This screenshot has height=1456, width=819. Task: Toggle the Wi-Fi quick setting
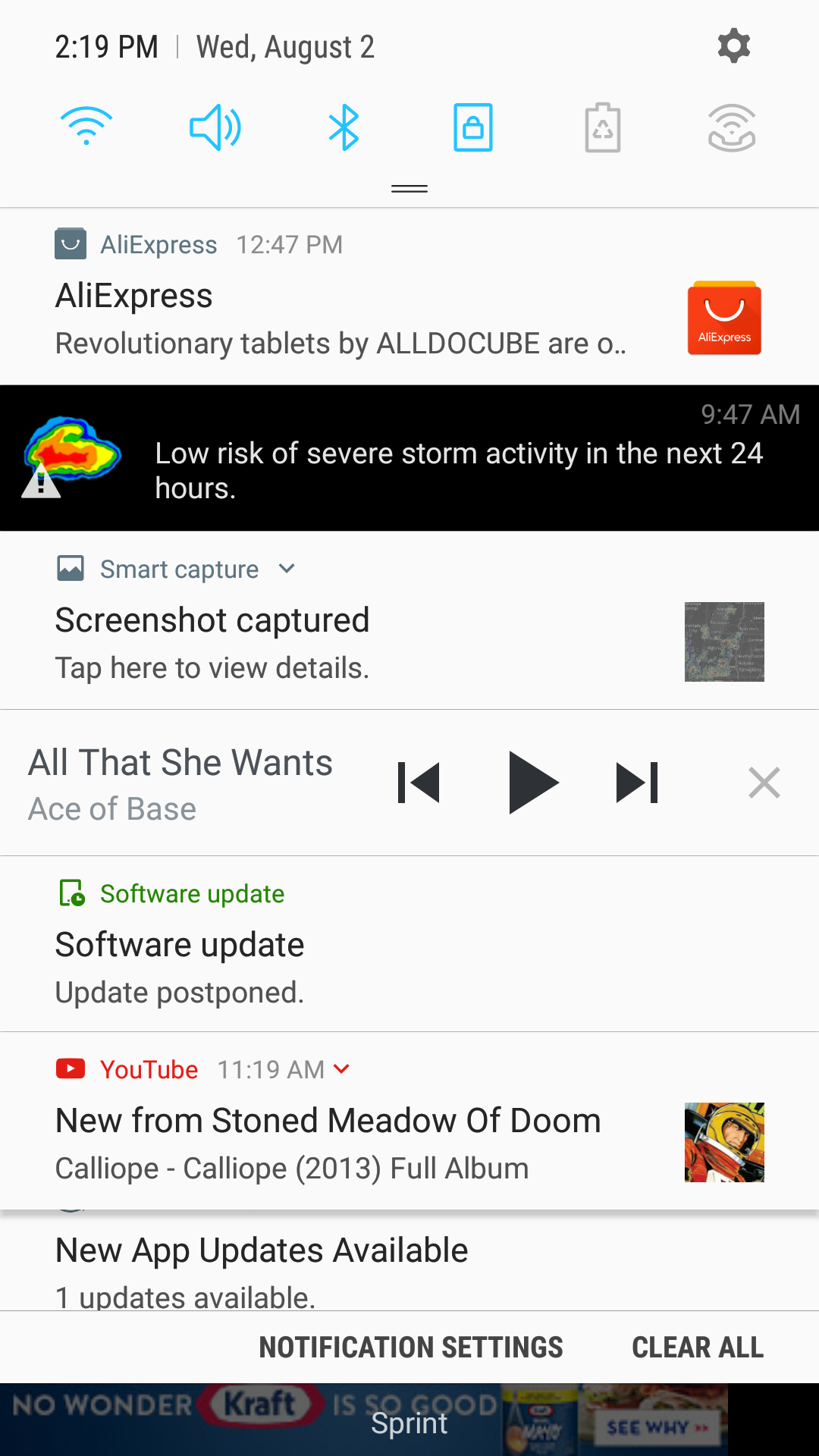86,127
